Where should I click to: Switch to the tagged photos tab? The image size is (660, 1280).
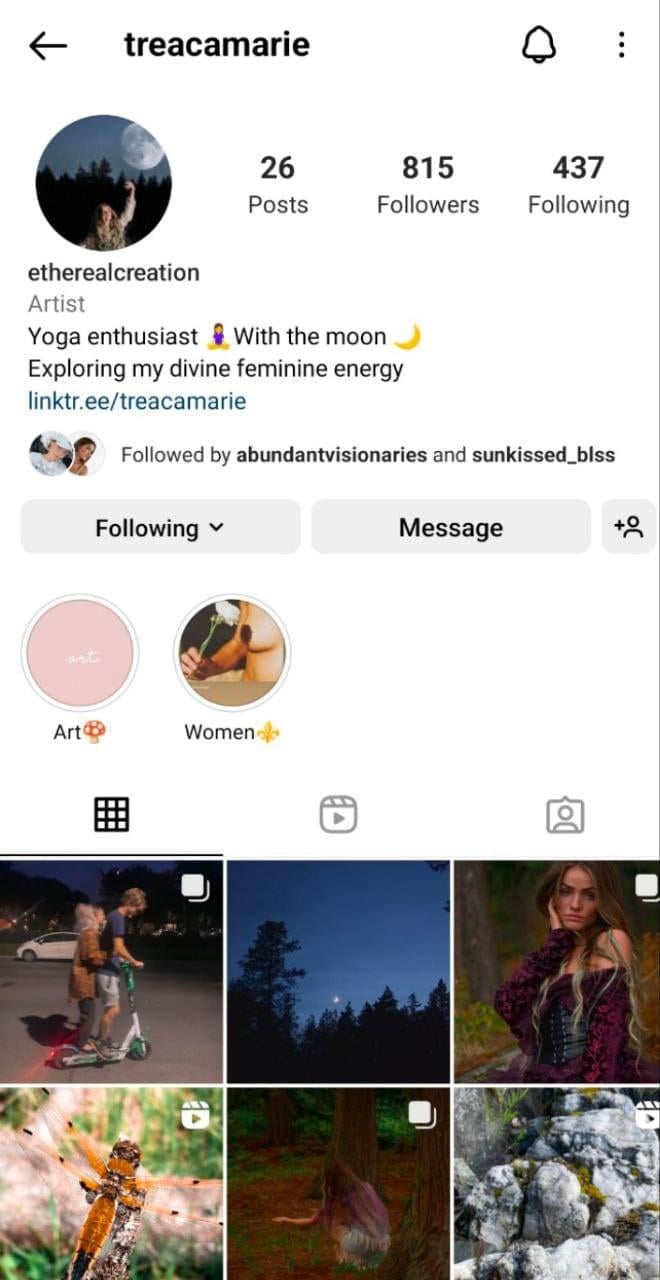click(x=565, y=814)
